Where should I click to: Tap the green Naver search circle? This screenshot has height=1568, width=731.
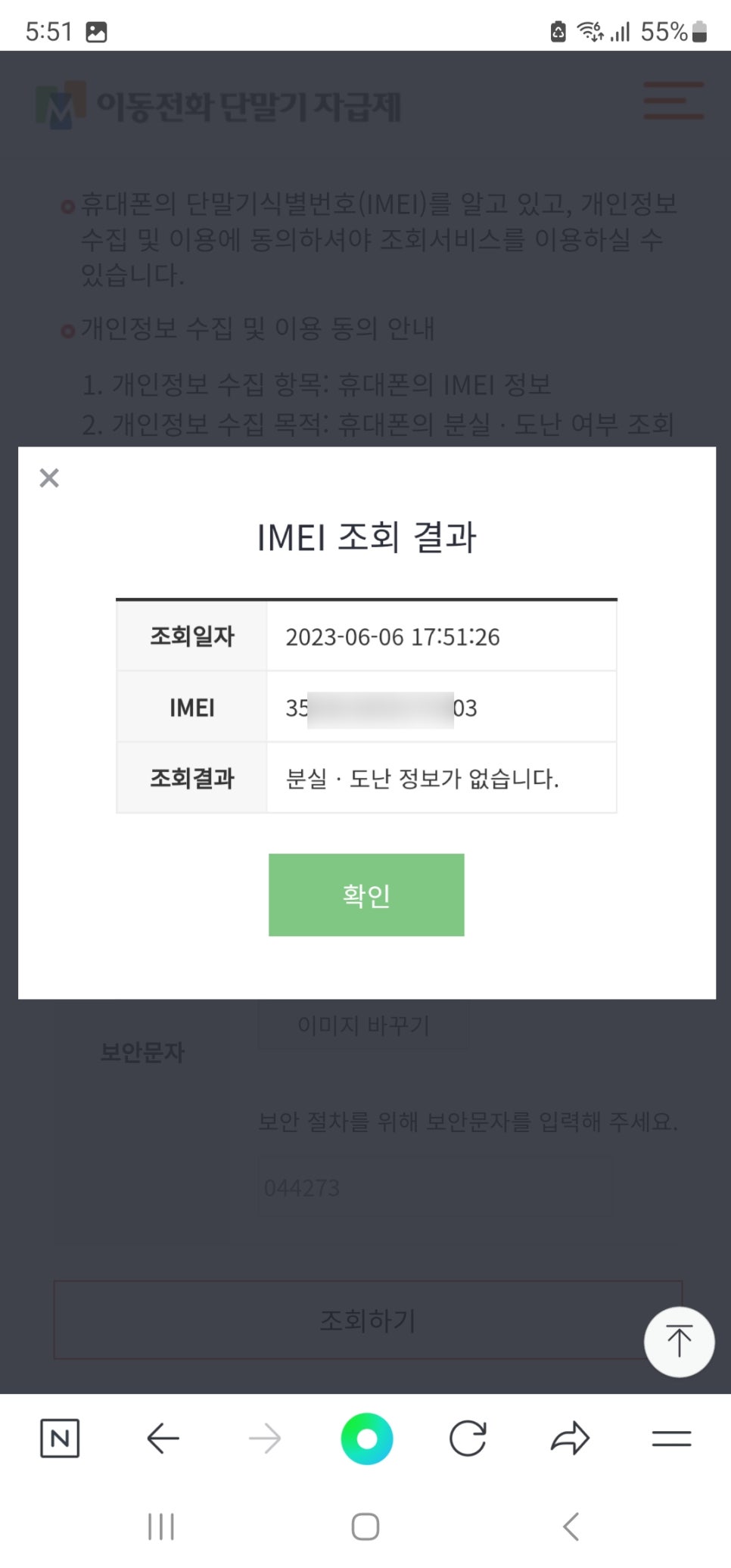367,1438
